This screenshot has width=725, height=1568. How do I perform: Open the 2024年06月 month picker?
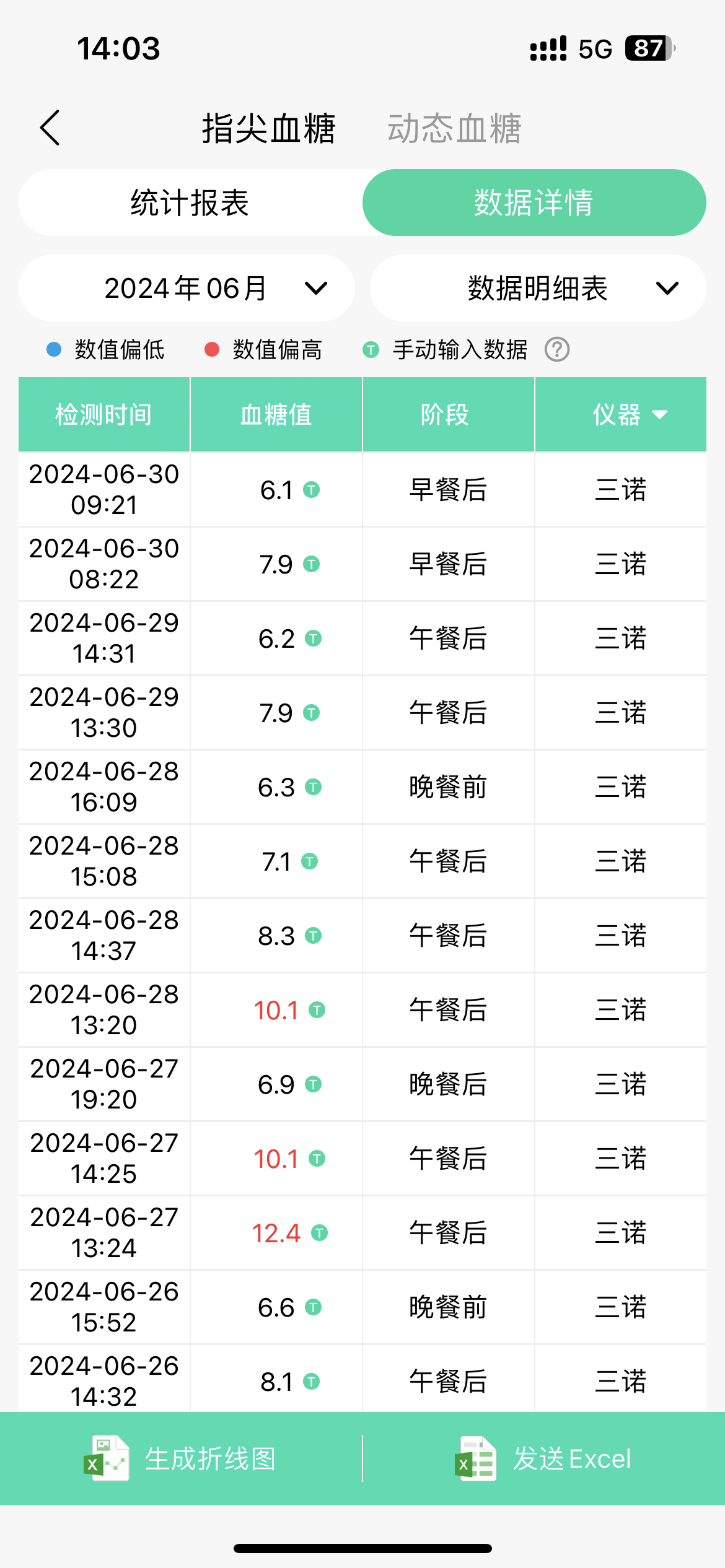click(x=187, y=289)
